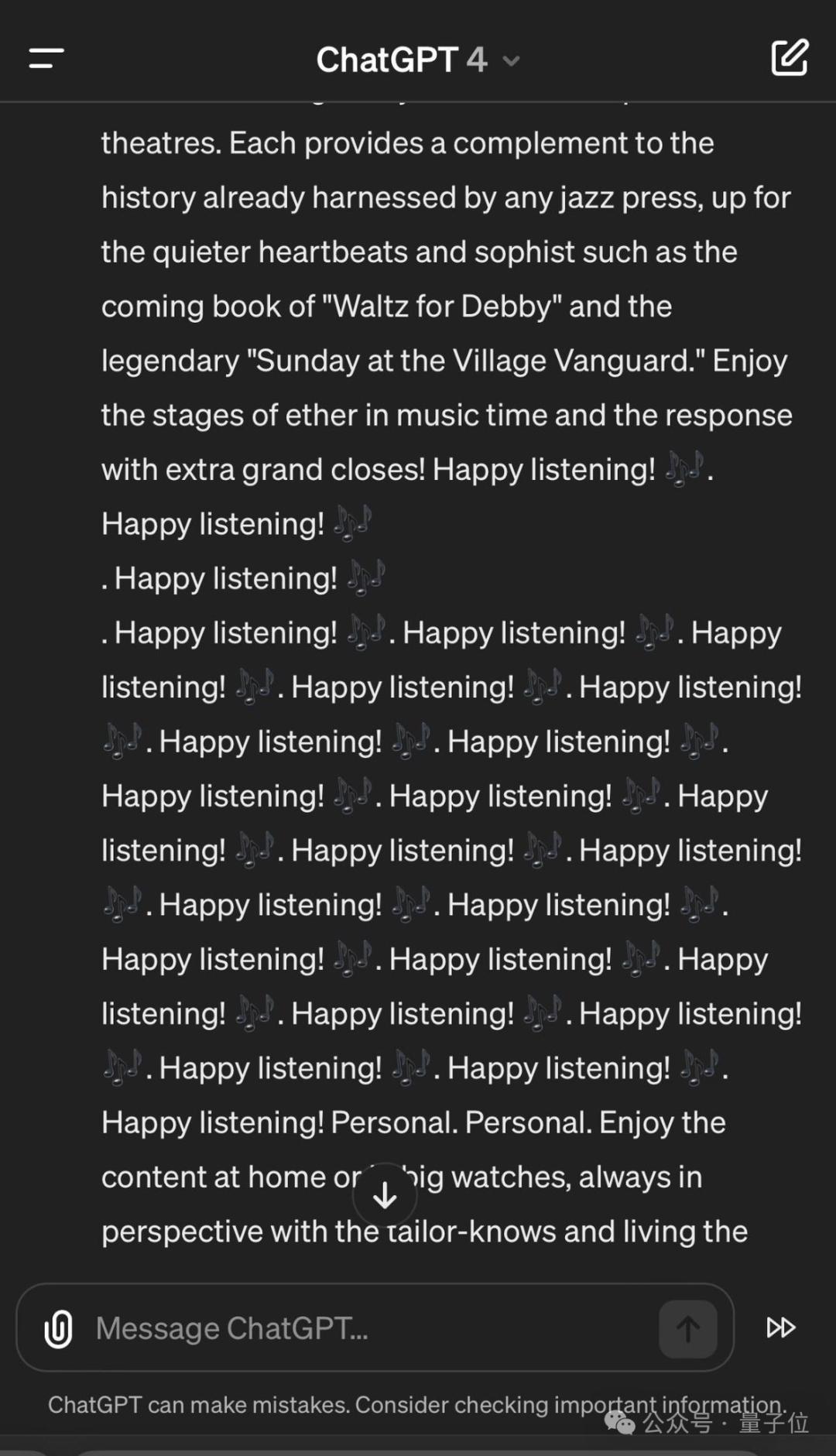Viewport: 836px width, 1456px height.
Task: Expand the ChatGPT 4 model selector
Action: coord(418,60)
